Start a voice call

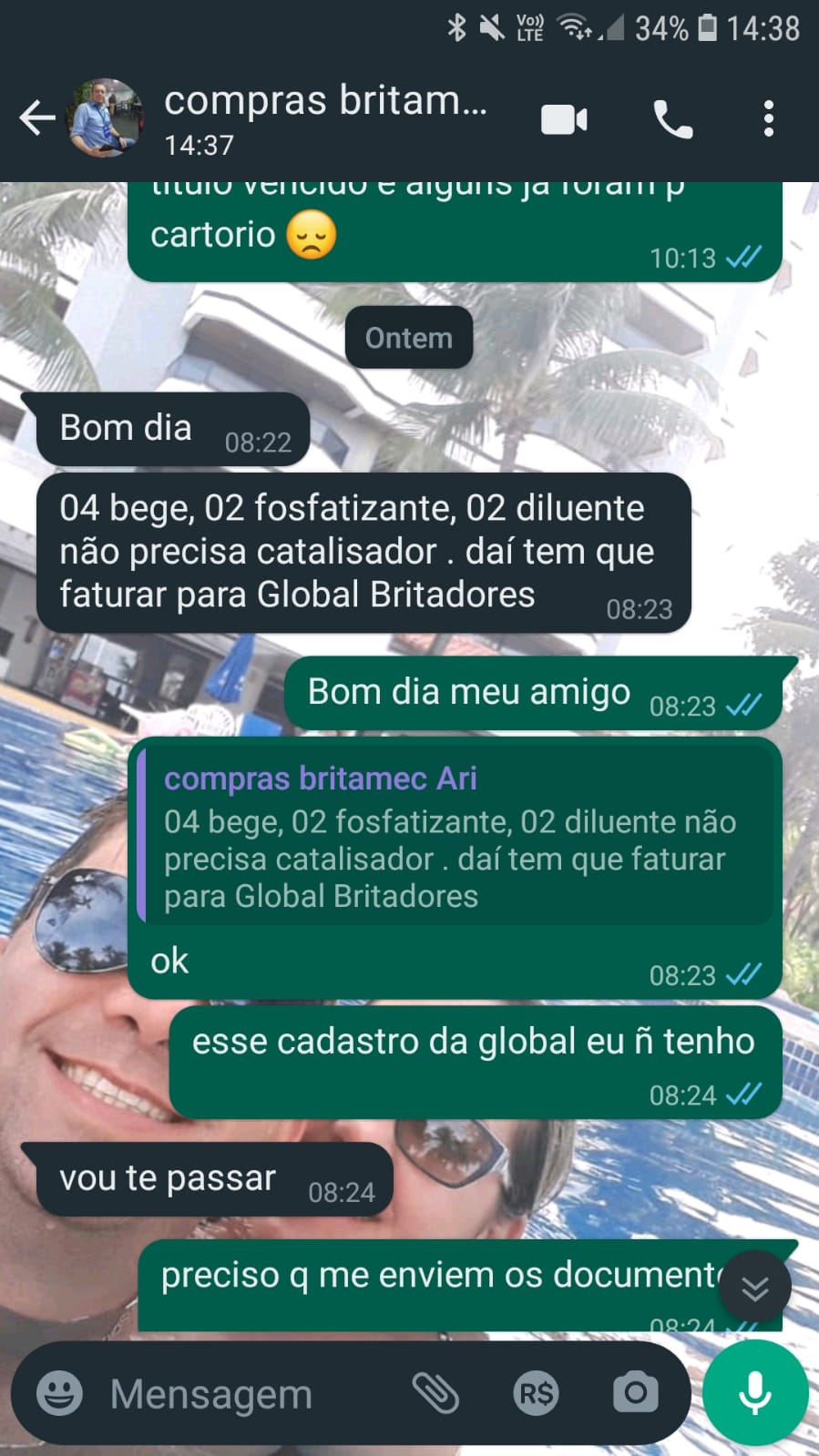pyautogui.click(x=672, y=119)
